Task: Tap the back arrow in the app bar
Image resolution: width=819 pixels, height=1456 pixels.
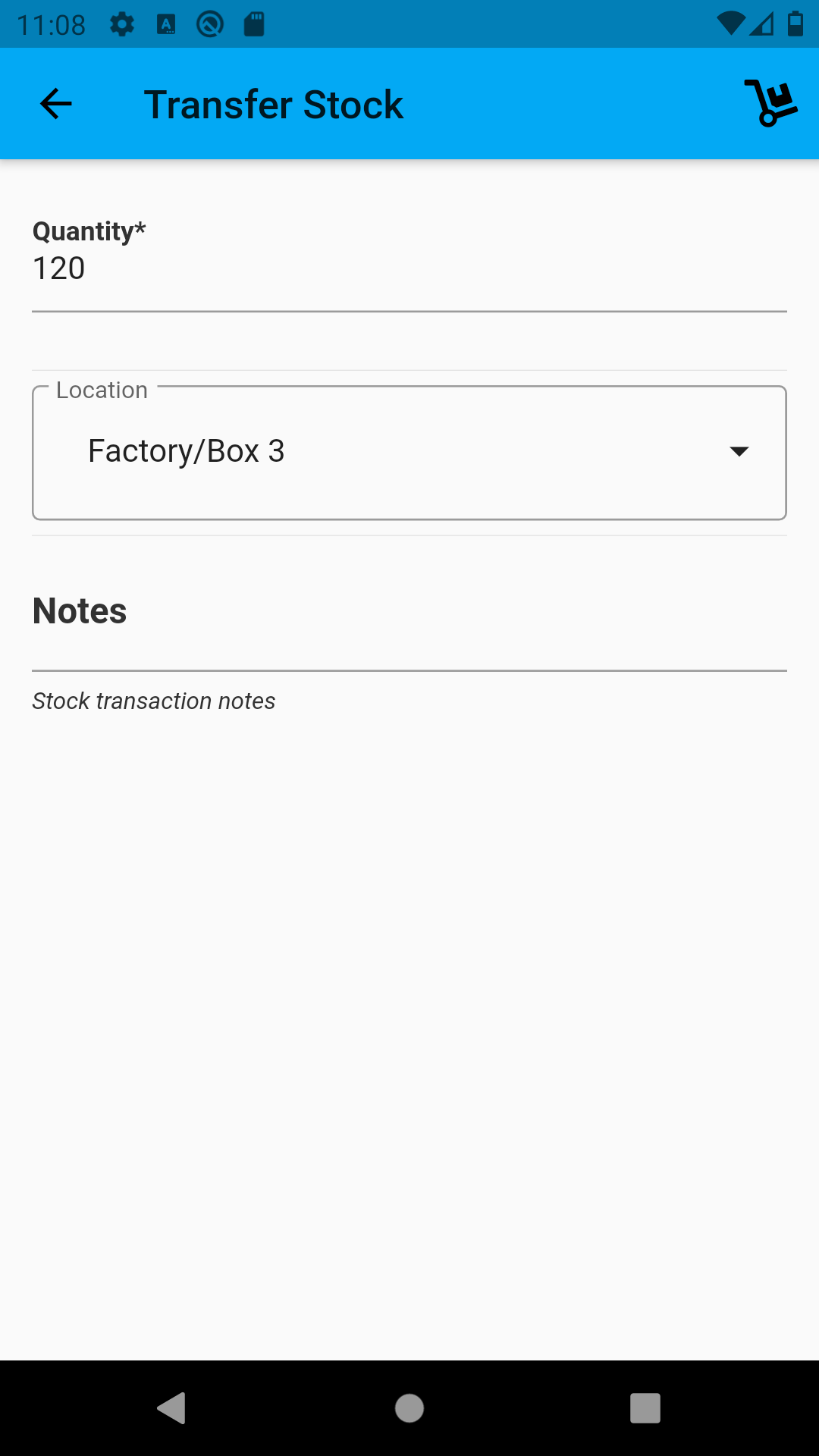Action: (x=54, y=104)
